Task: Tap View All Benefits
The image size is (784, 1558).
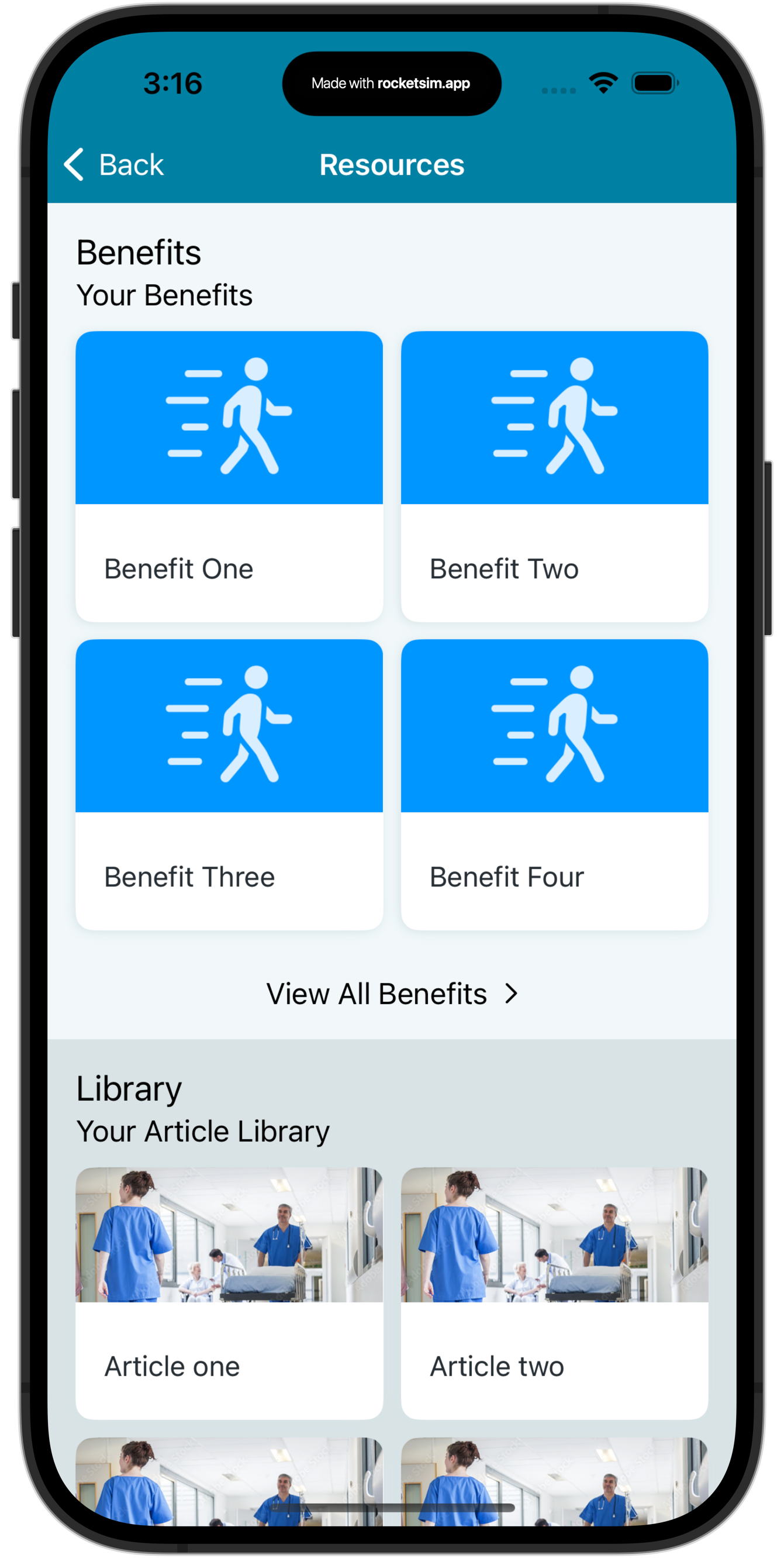Action: (x=392, y=994)
